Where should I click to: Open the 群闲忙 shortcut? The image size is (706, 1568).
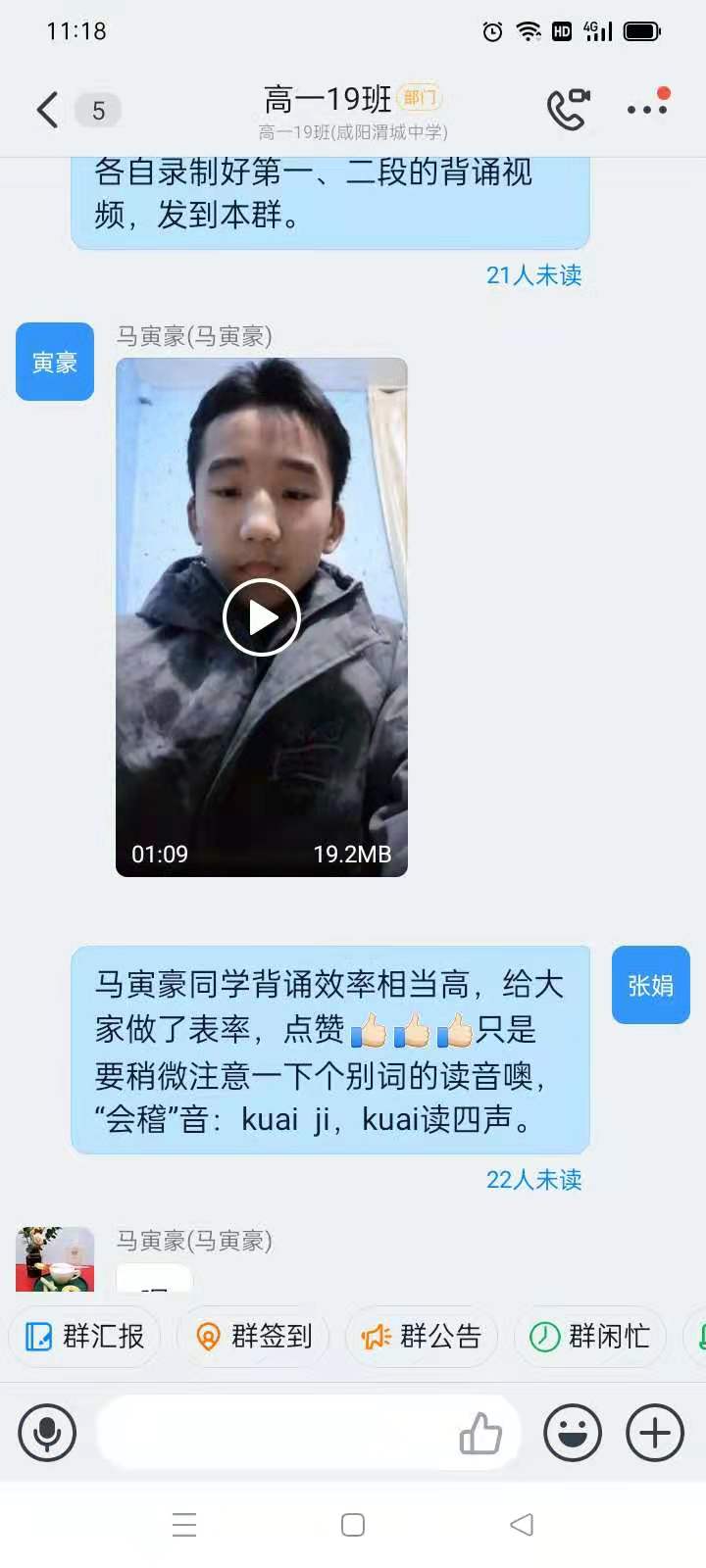[591, 1336]
